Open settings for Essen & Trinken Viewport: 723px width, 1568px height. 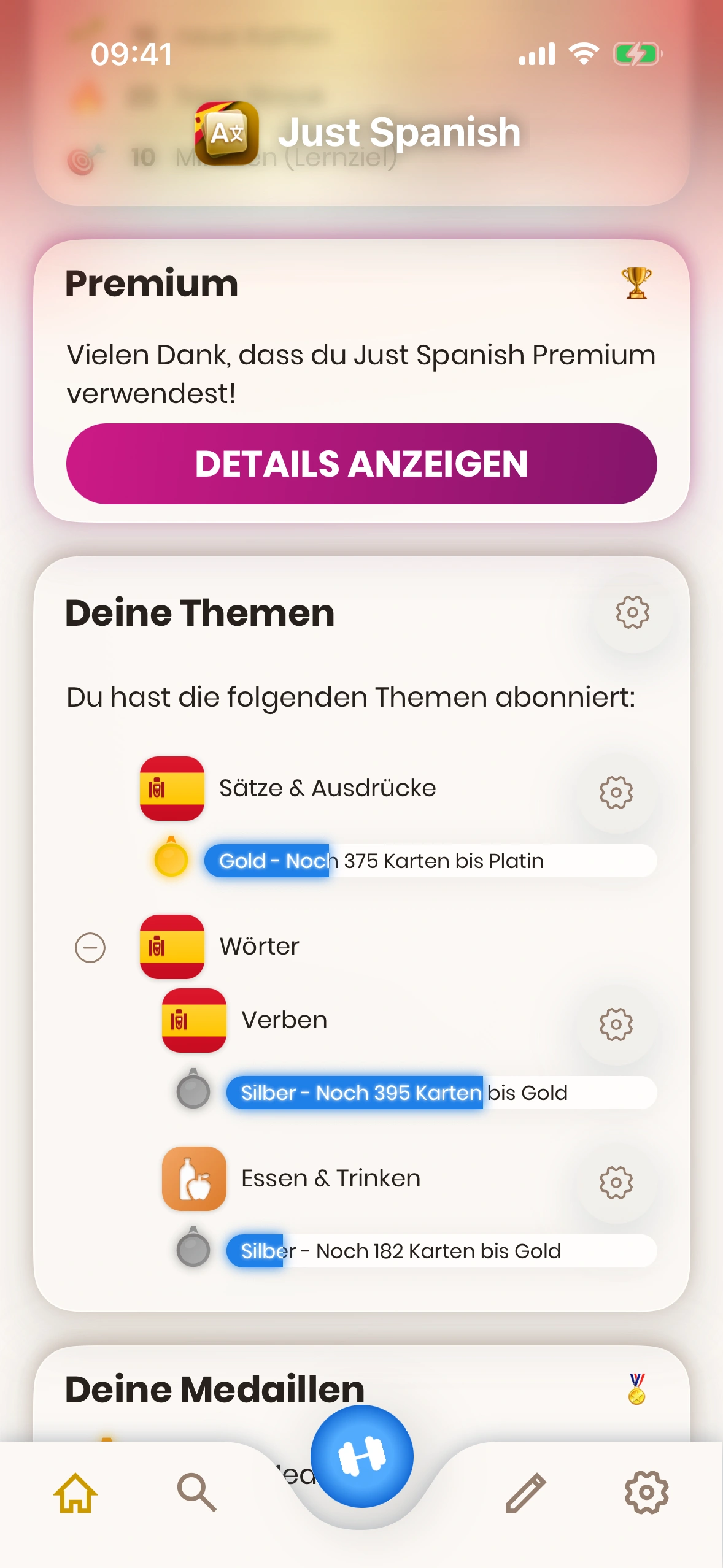[616, 1182]
